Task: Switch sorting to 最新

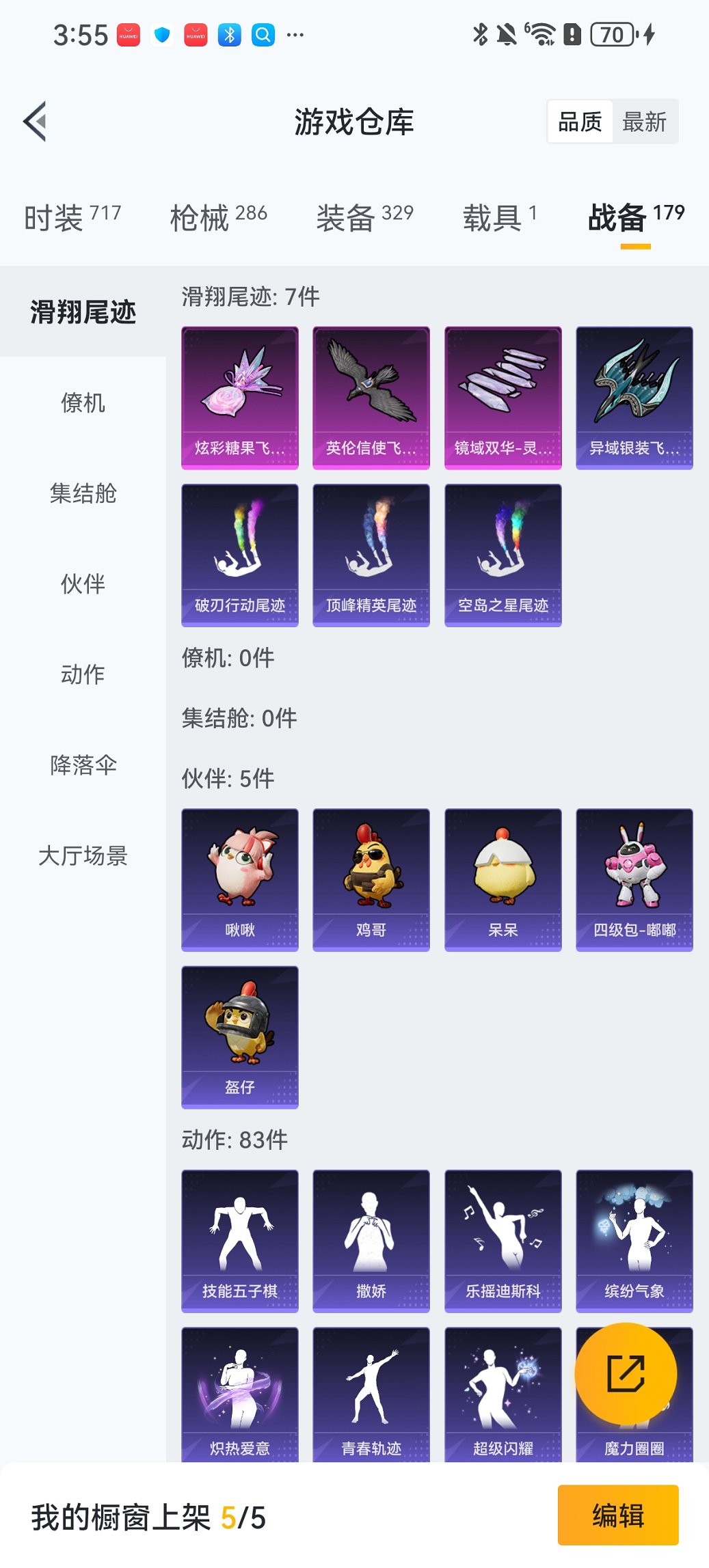Action: (645, 122)
